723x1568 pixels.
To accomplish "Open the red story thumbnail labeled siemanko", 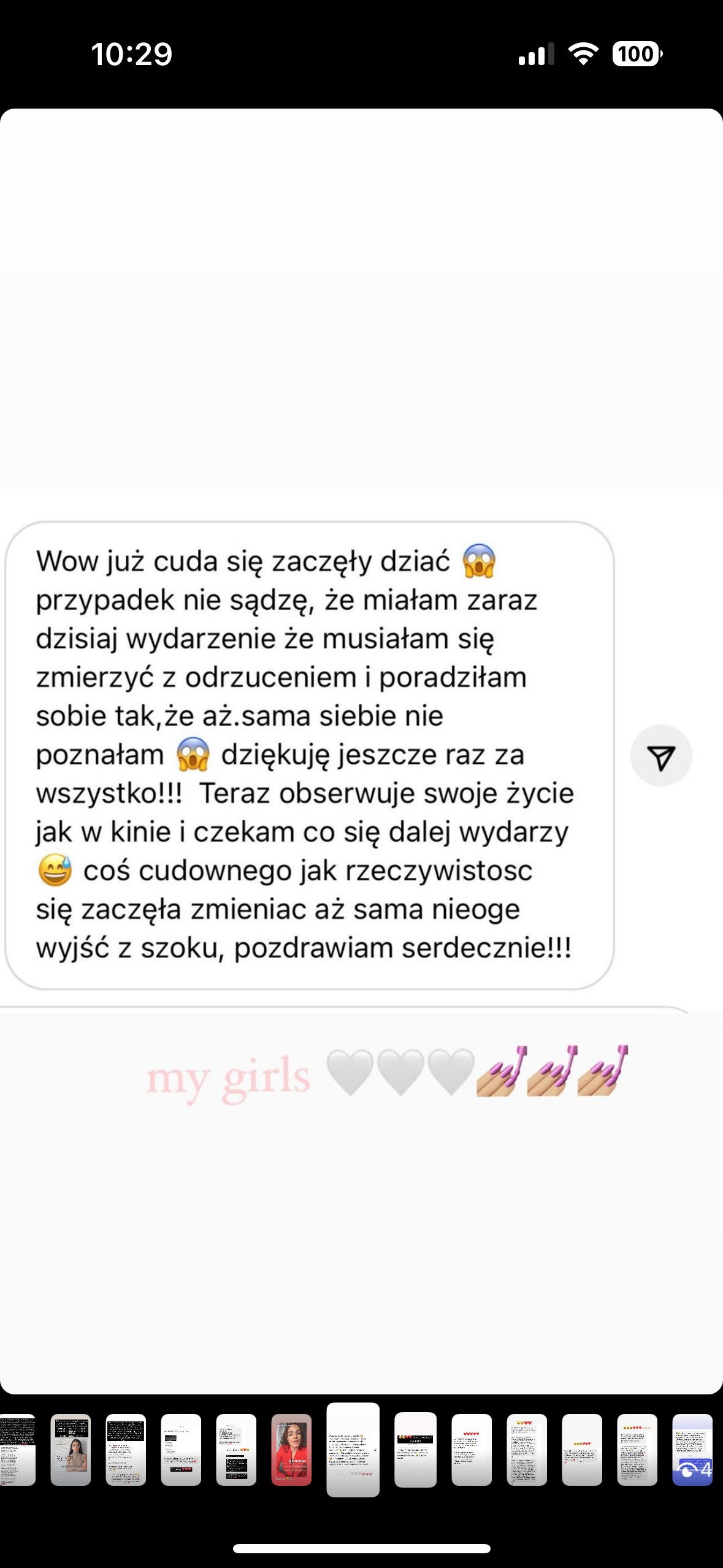I will pyautogui.click(x=291, y=1450).
